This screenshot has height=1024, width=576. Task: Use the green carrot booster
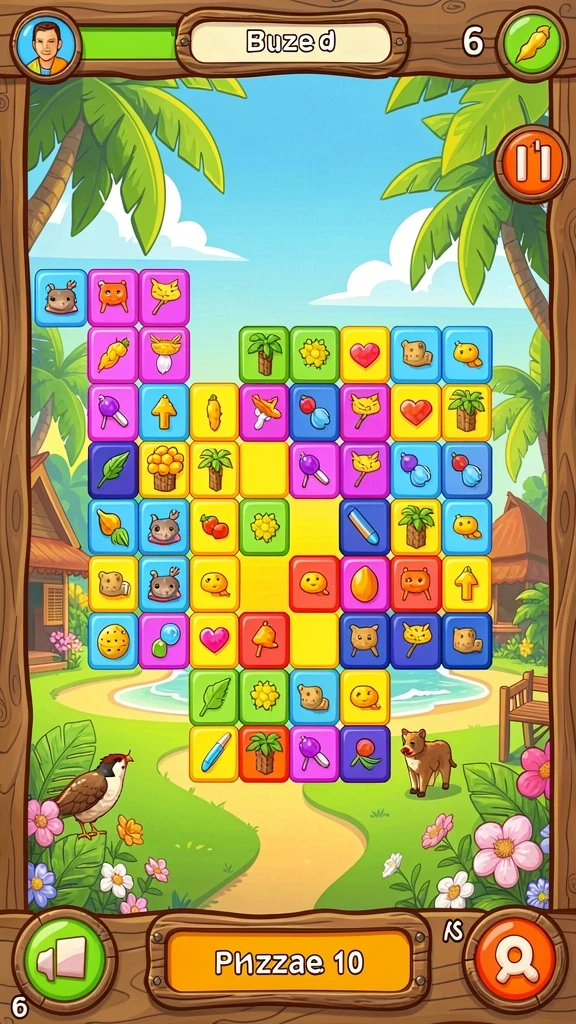point(531,44)
